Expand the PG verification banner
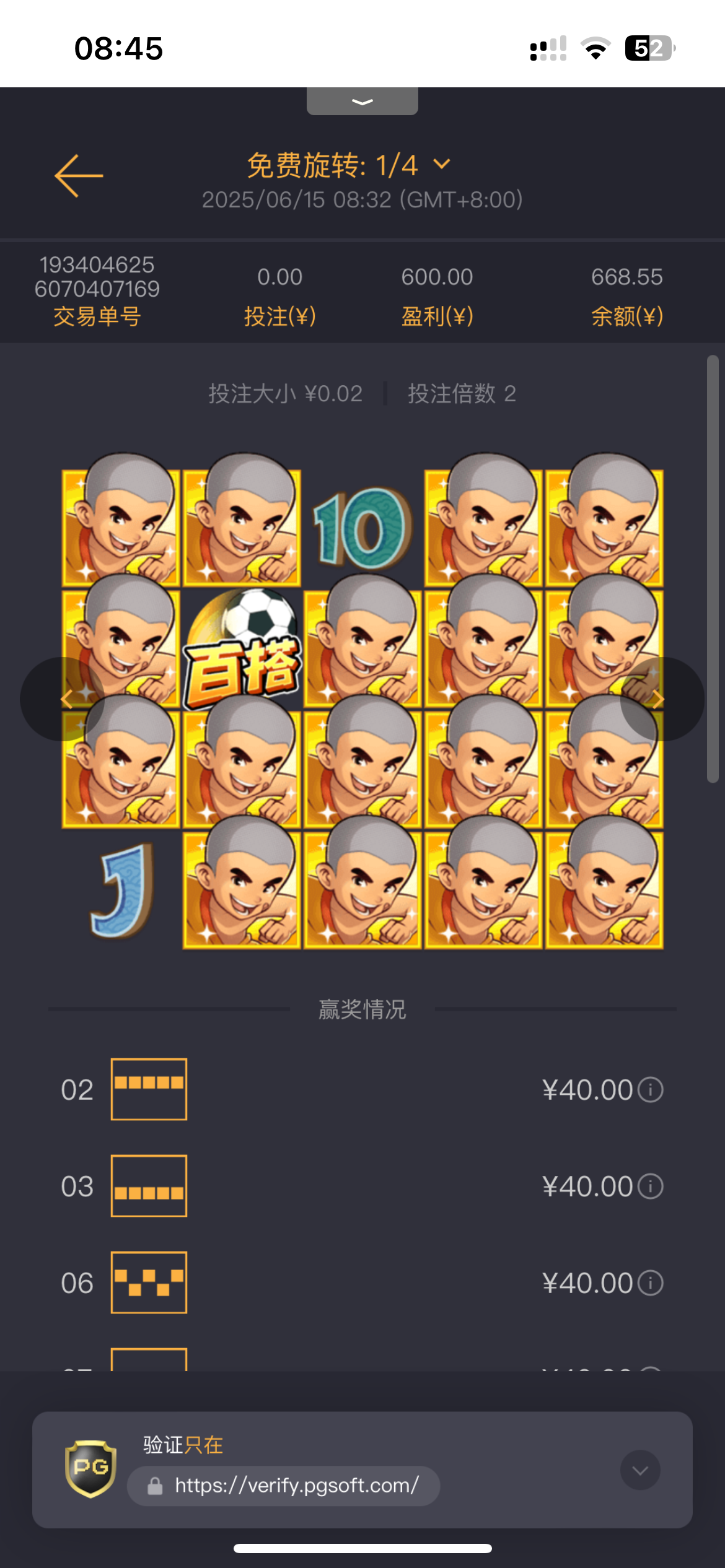The image size is (725, 1568). [x=640, y=1470]
